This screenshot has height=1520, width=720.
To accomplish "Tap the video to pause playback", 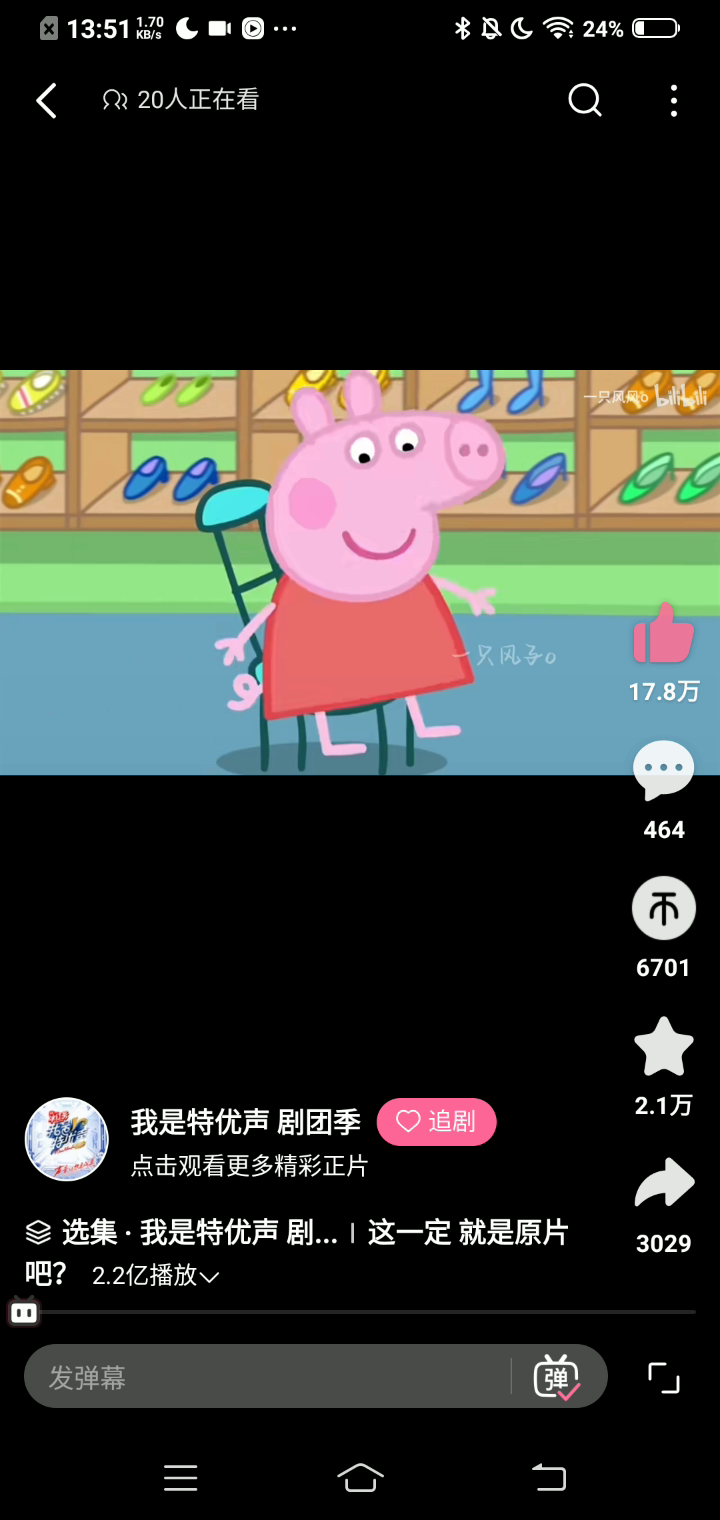I will [360, 572].
